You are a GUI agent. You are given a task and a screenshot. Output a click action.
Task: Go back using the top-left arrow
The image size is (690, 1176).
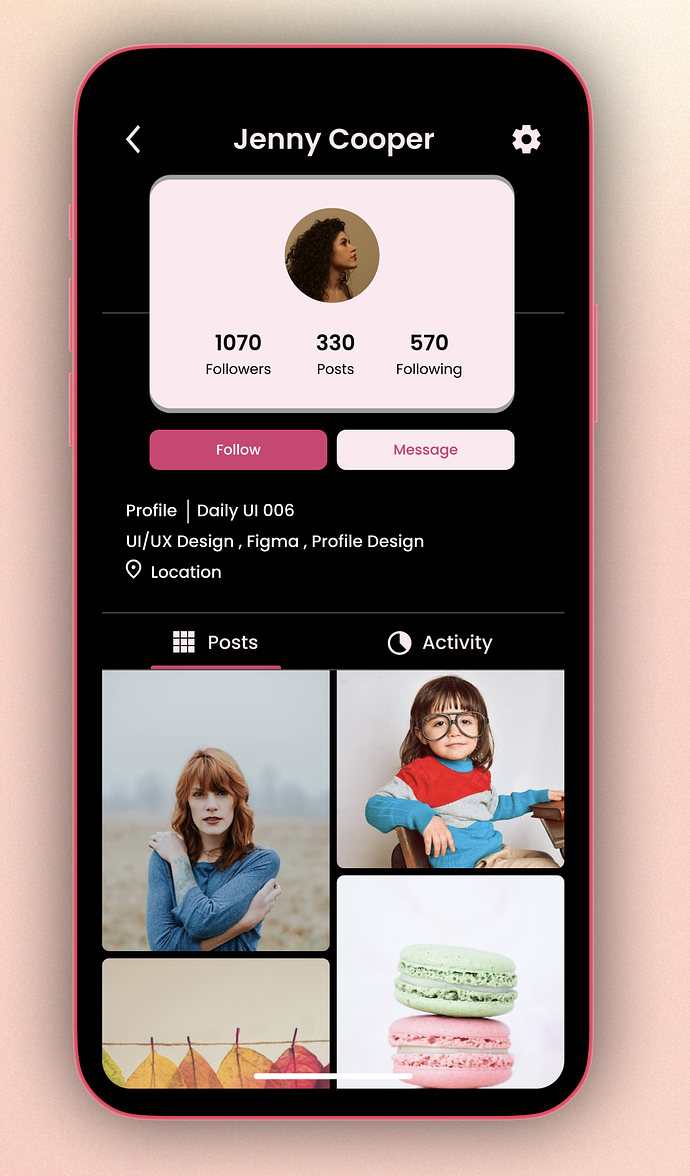point(133,139)
